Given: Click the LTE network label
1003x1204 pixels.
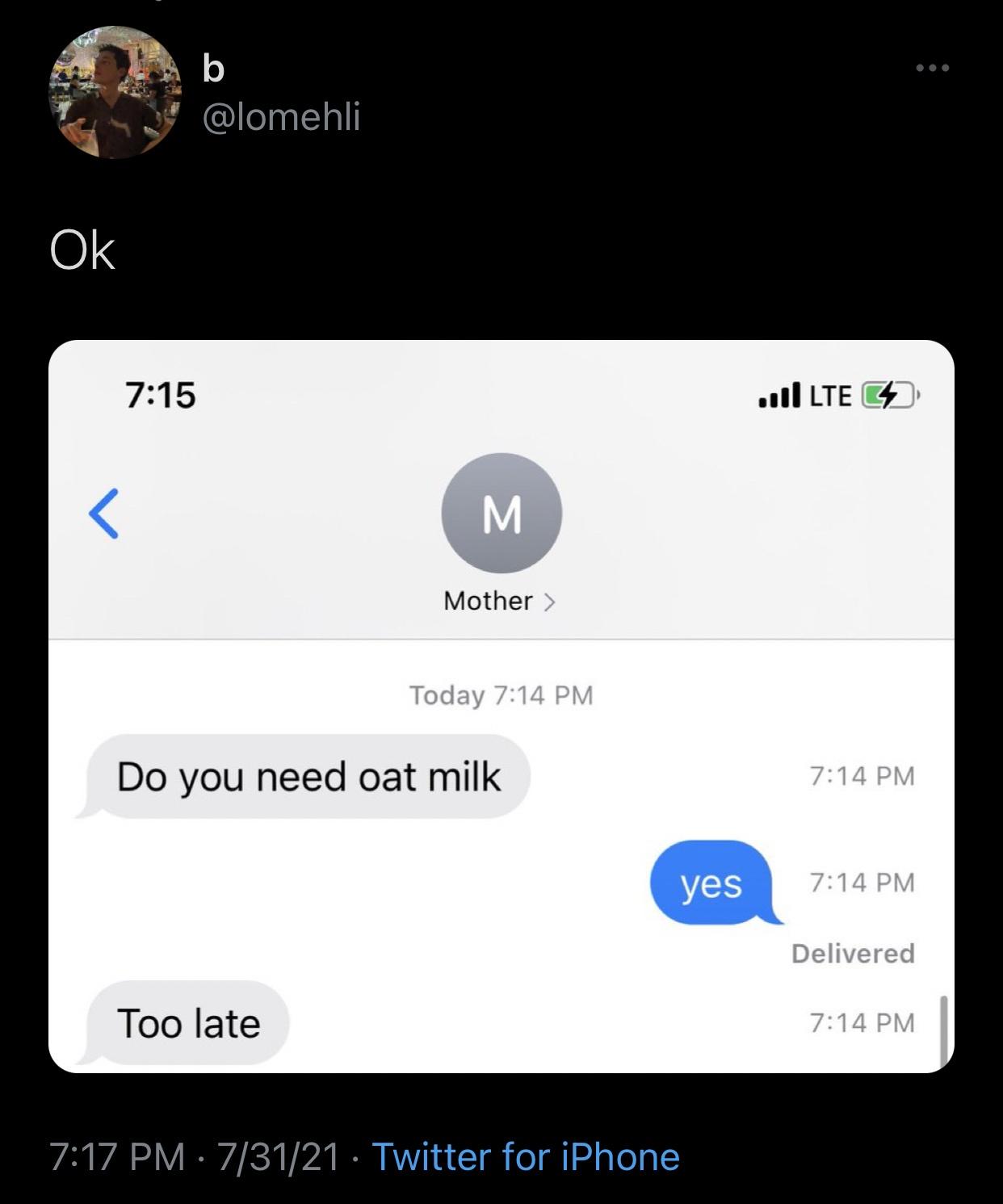Looking at the screenshot, I should [x=829, y=395].
